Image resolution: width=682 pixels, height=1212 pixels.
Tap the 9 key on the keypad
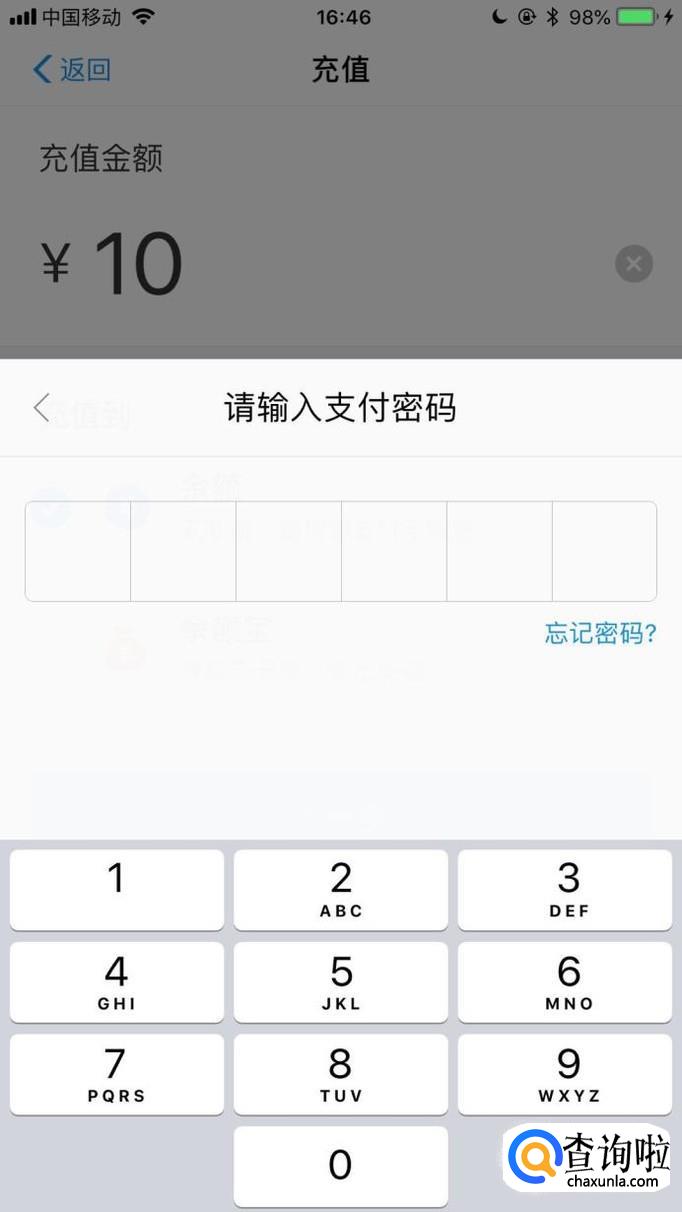pyautogui.click(x=565, y=1074)
